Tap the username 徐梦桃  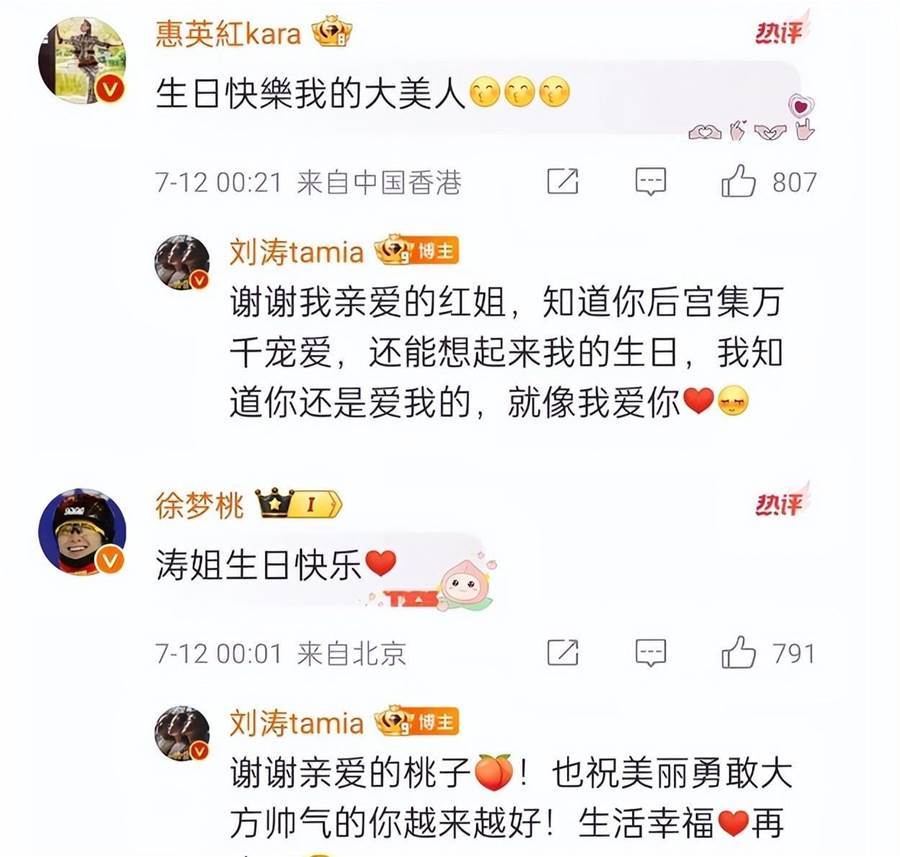point(199,506)
